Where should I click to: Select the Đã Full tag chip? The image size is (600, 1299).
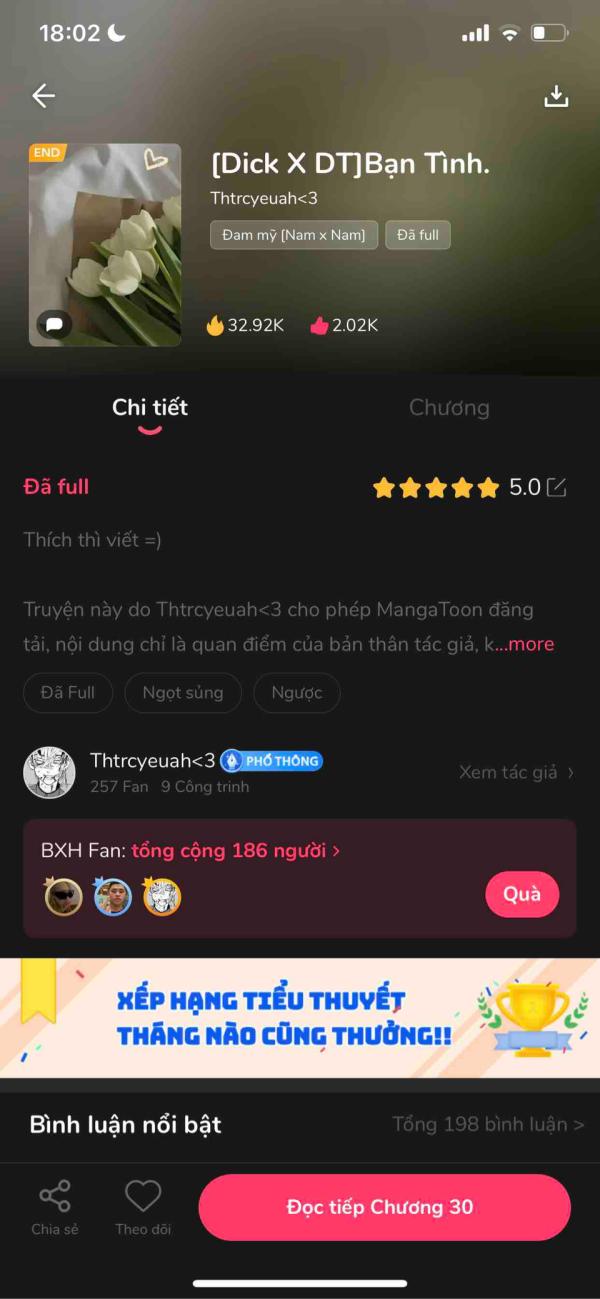click(x=68, y=692)
